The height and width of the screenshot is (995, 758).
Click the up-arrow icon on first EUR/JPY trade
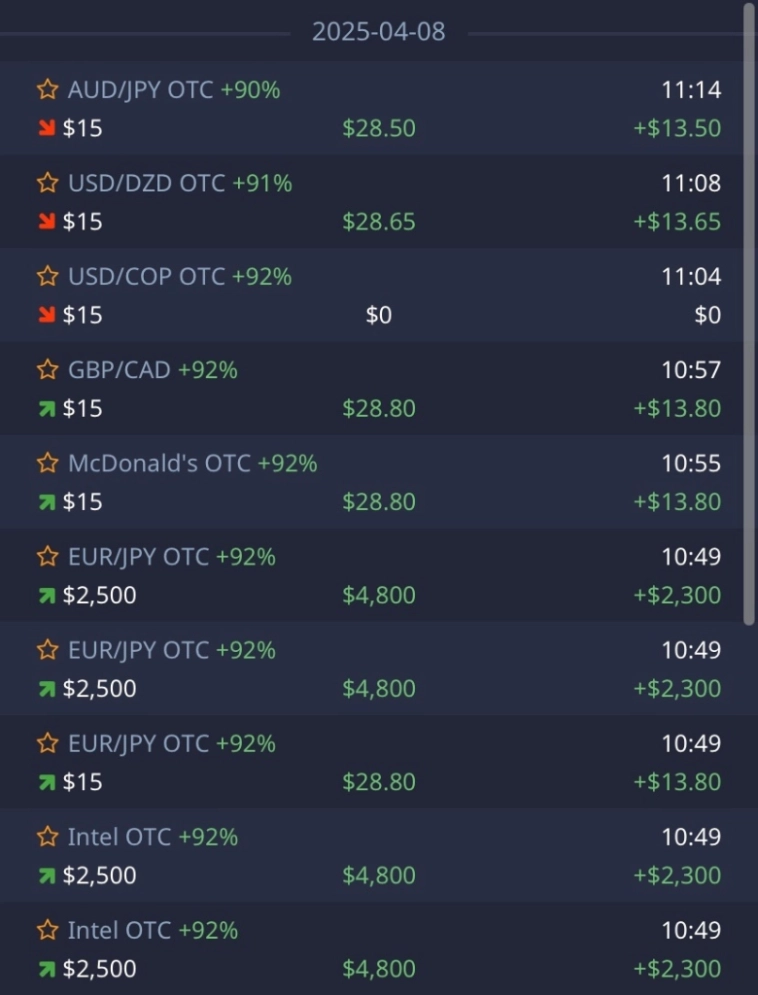(x=45, y=595)
